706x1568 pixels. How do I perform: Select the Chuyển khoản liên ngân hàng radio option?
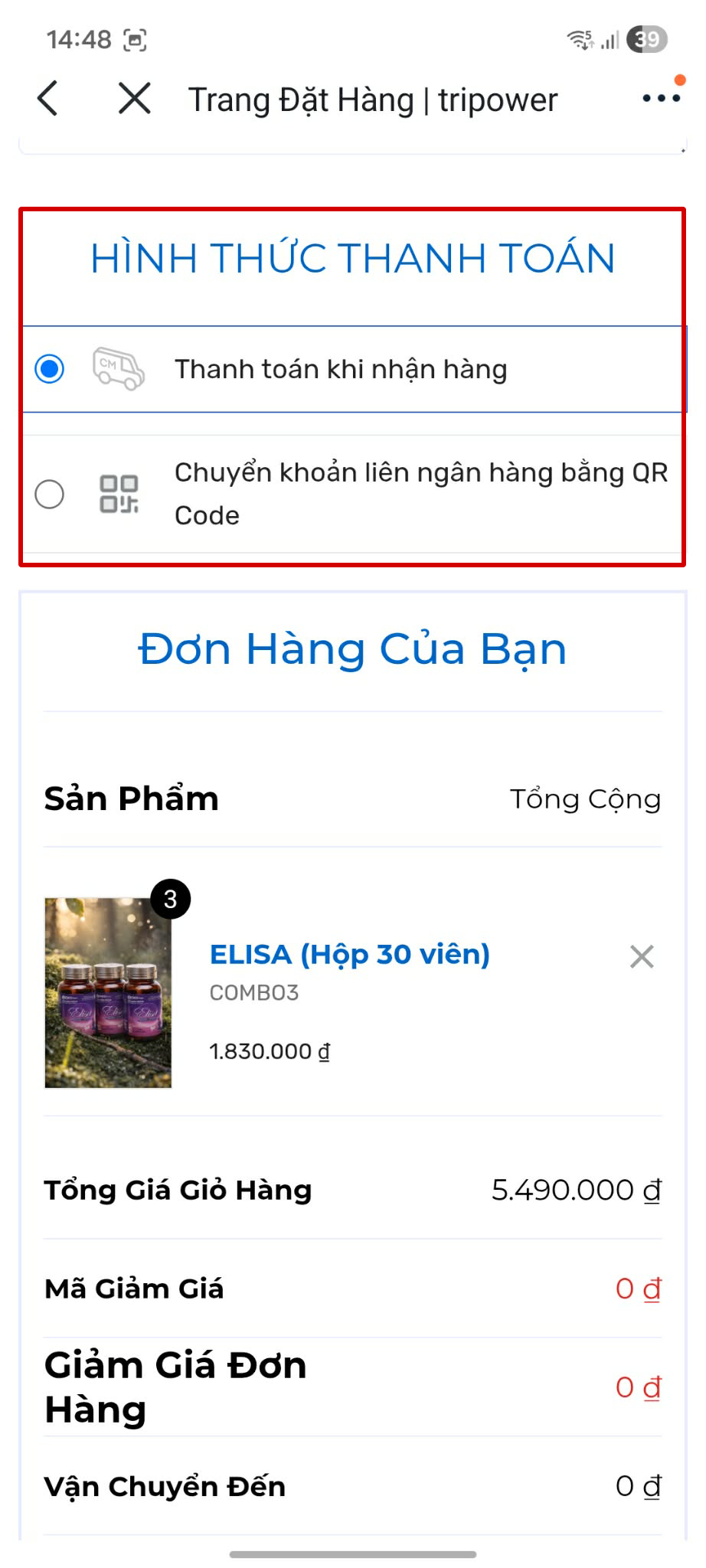click(49, 494)
